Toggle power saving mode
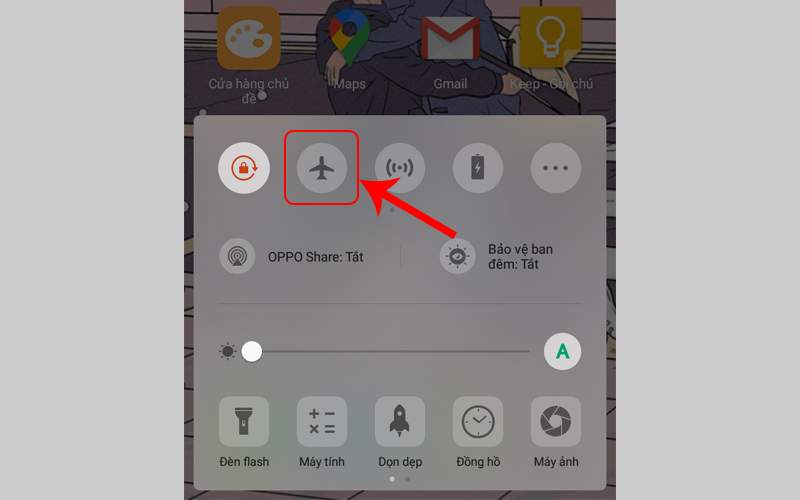 (x=478, y=168)
